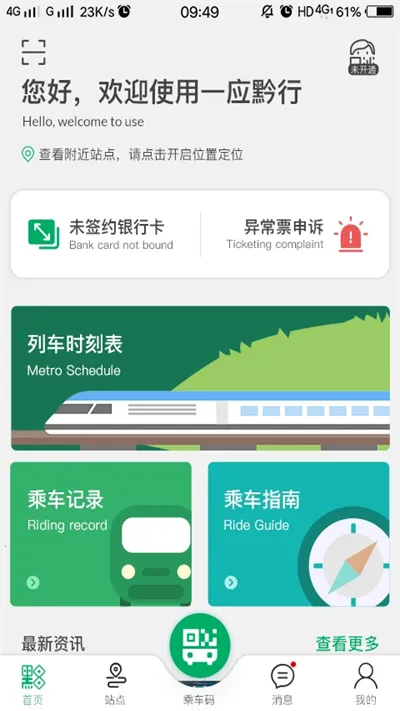The width and height of the screenshot is (400, 711).
Task: Switch to the 首页 home tab
Action: [x=34, y=684]
